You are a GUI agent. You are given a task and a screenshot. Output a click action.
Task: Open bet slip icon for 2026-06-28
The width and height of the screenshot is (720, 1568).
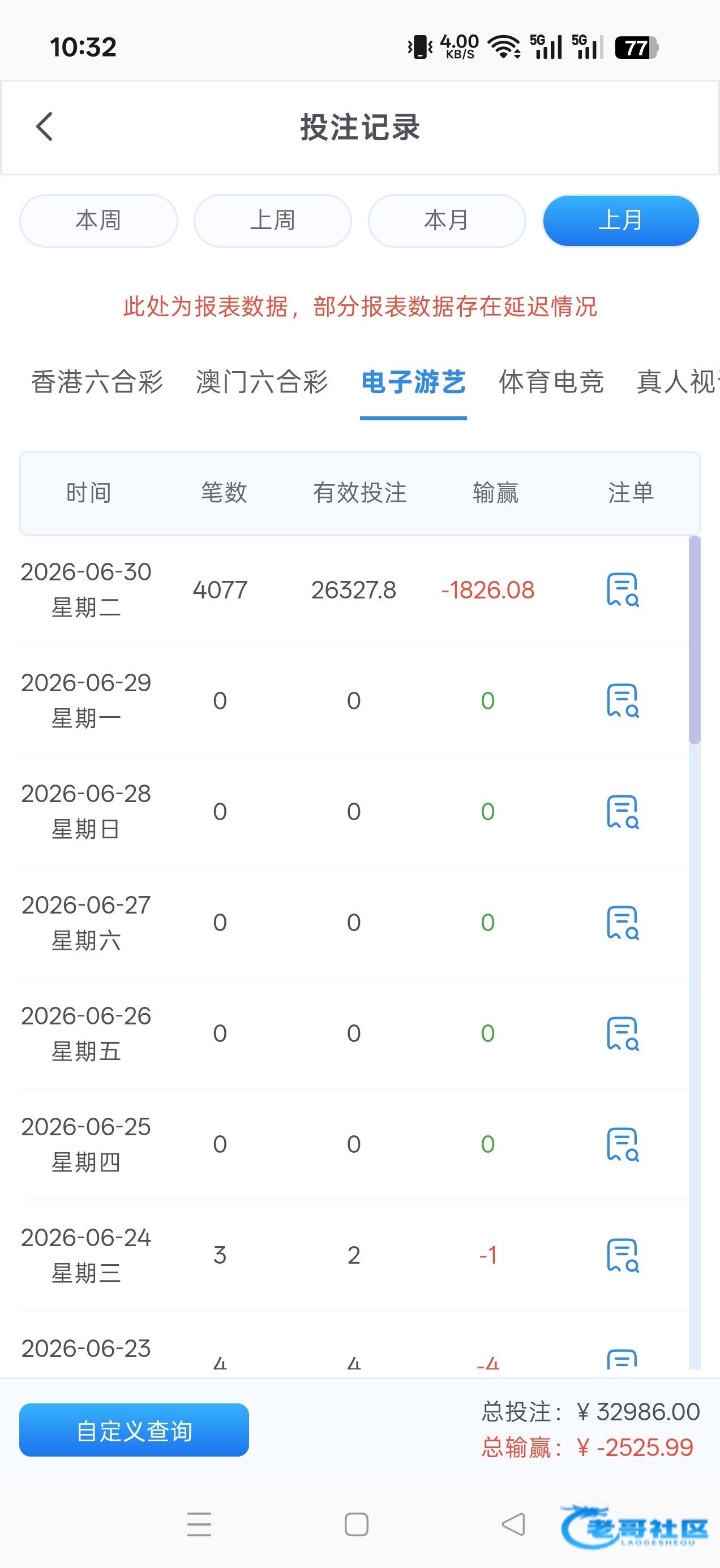623,811
